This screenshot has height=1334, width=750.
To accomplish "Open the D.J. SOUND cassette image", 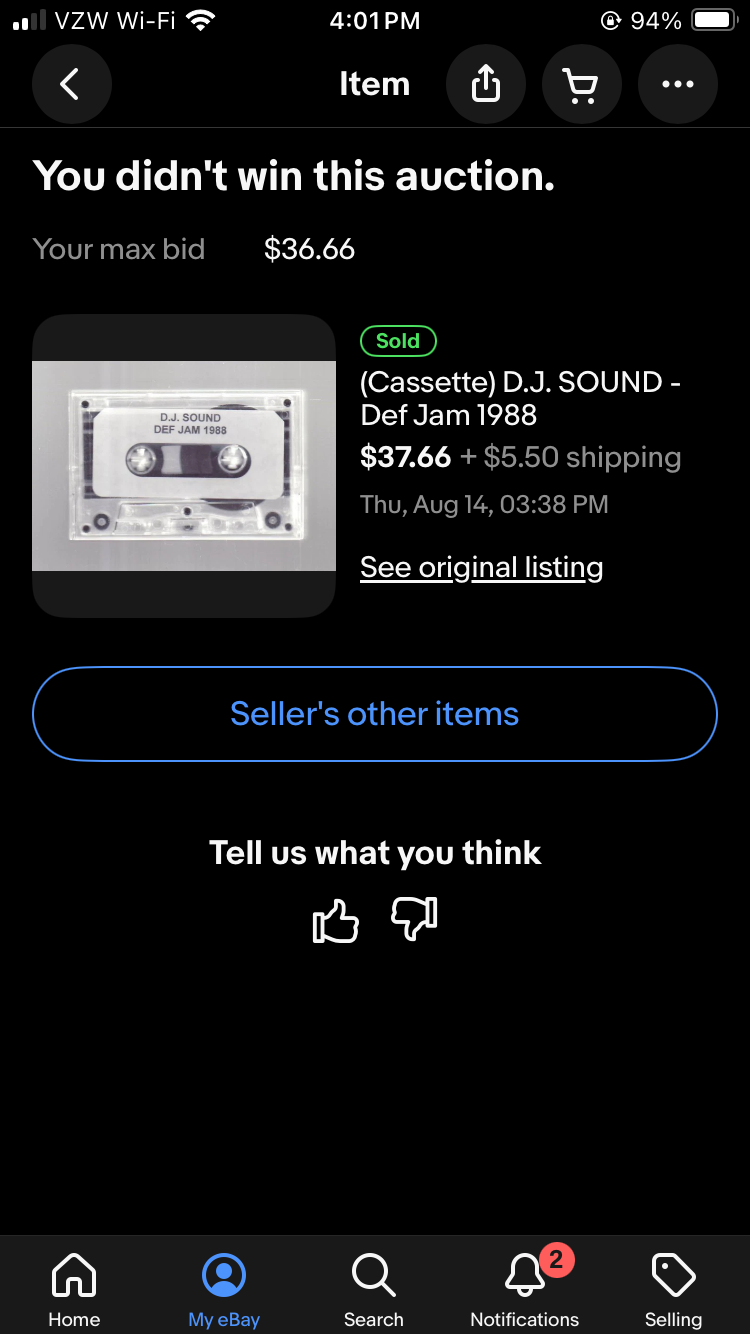I will point(184,466).
